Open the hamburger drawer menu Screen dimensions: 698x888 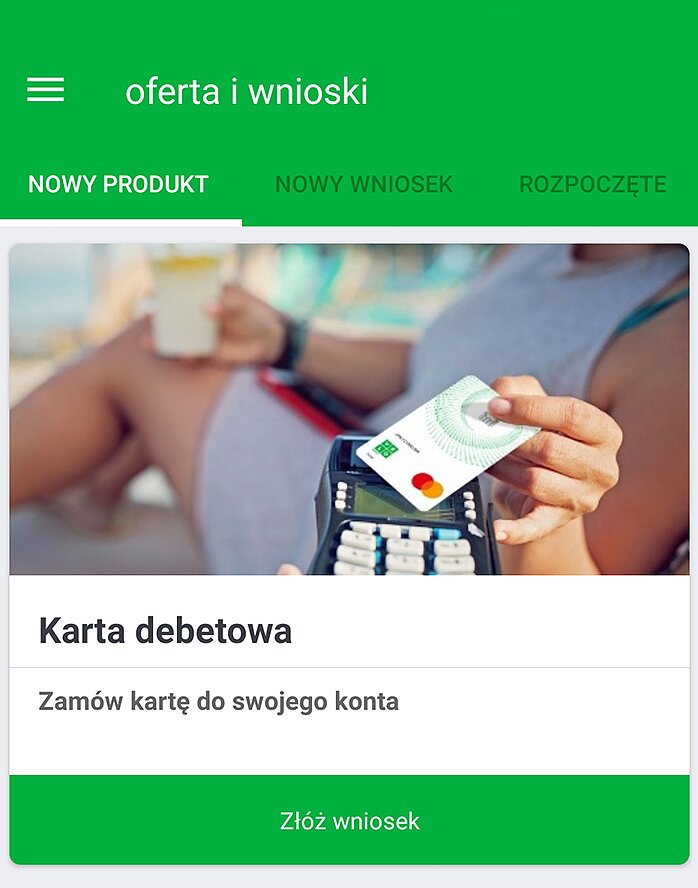point(45,91)
